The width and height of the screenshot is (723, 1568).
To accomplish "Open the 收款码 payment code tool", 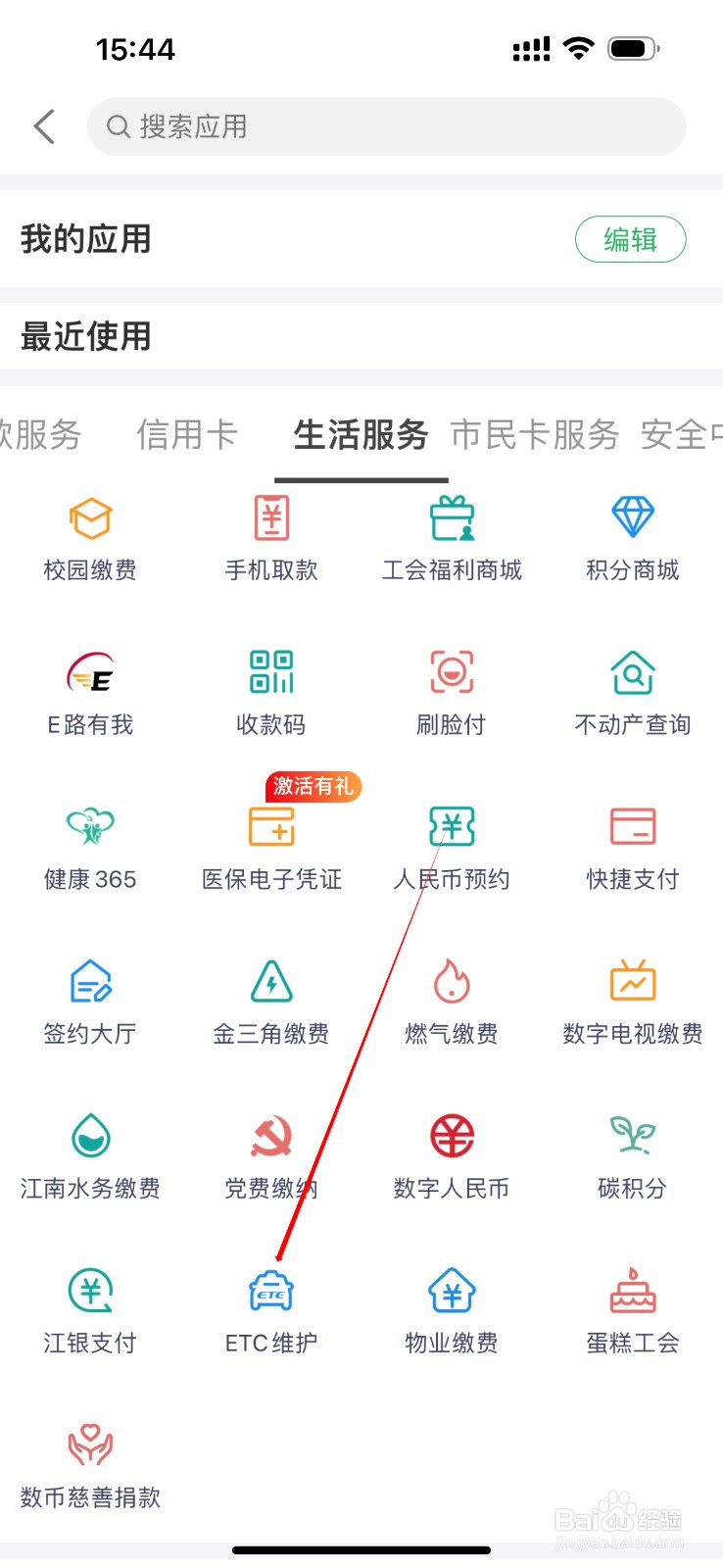I will click(x=270, y=691).
